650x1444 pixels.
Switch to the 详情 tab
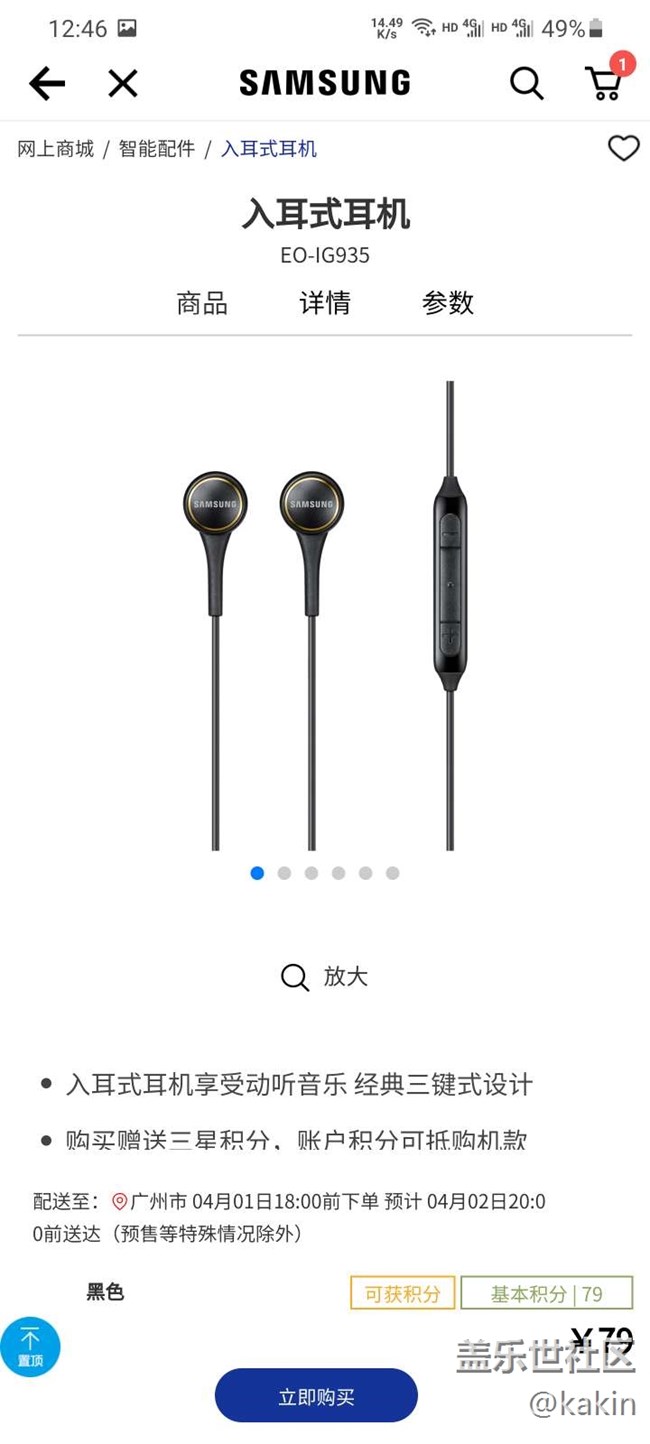[x=325, y=303]
